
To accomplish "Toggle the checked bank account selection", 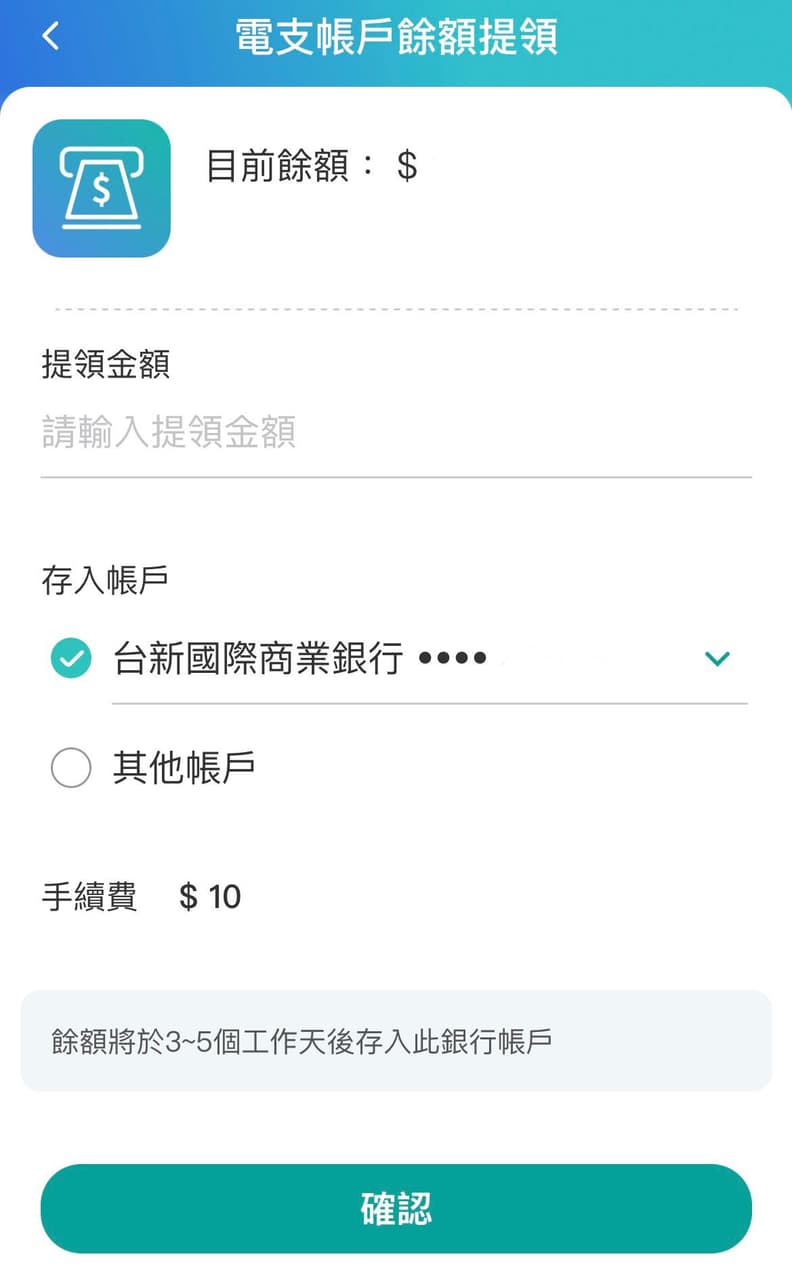I will (x=70, y=658).
